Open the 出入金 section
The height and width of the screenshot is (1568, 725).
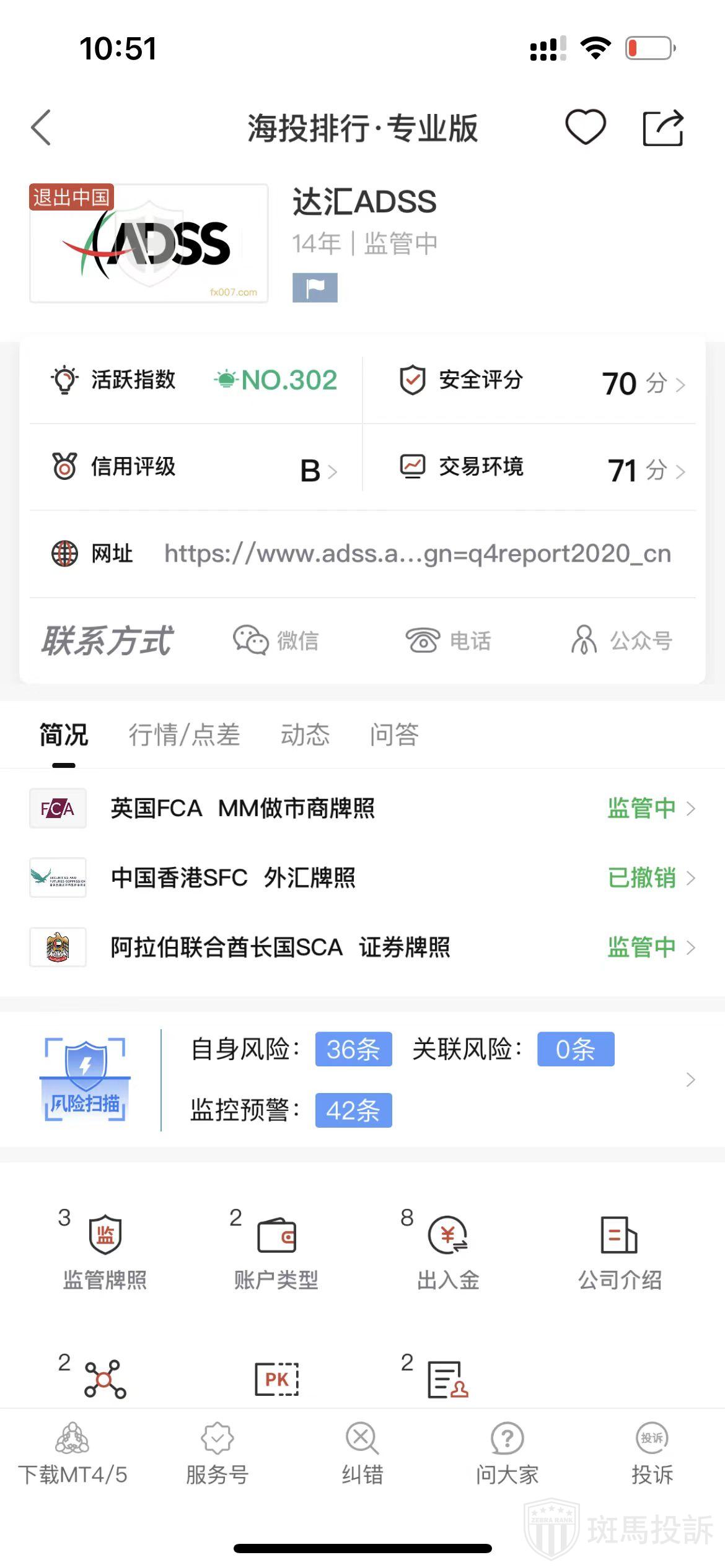[x=448, y=1251]
